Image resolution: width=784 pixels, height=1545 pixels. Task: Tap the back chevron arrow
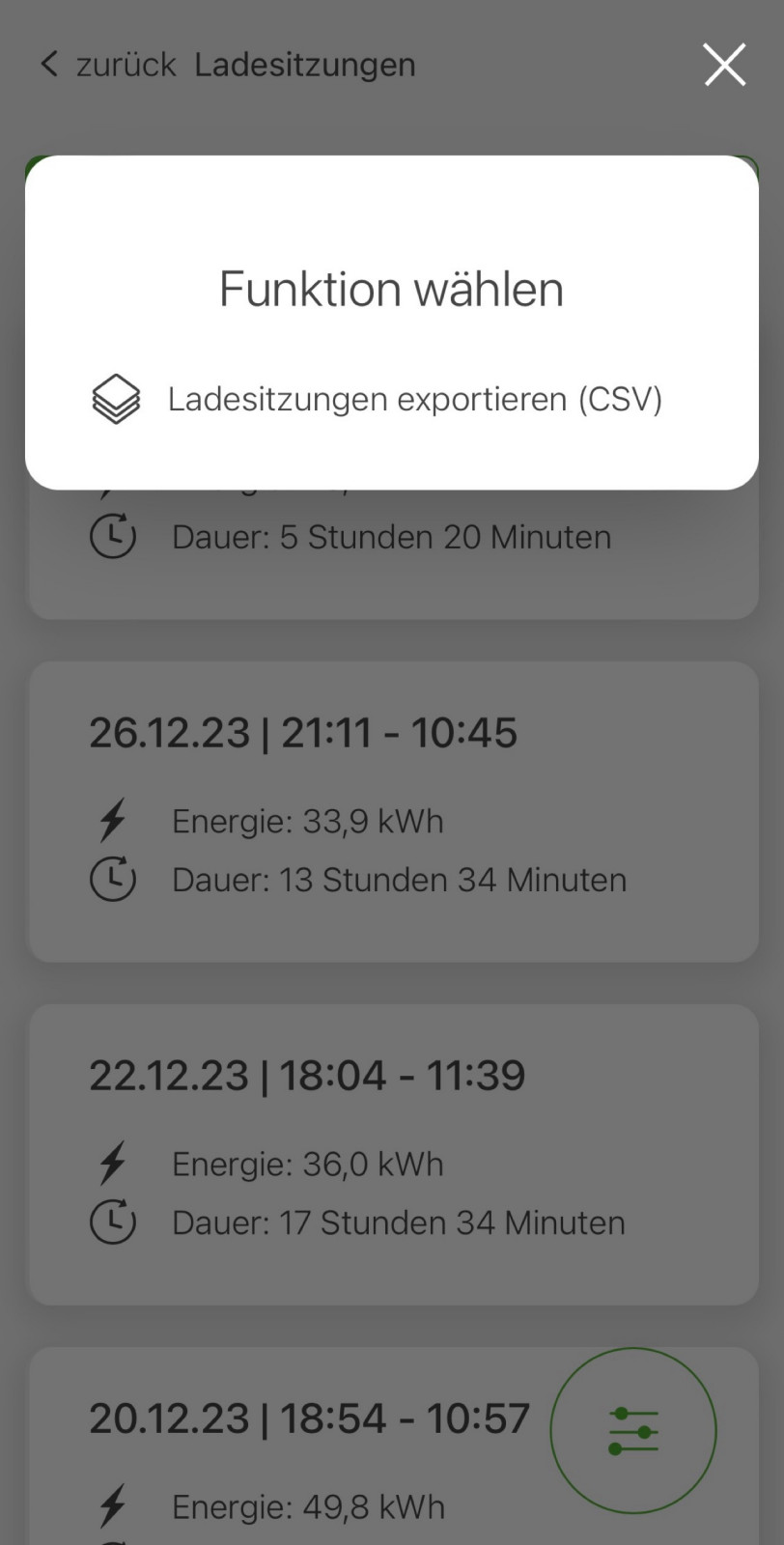[48, 64]
